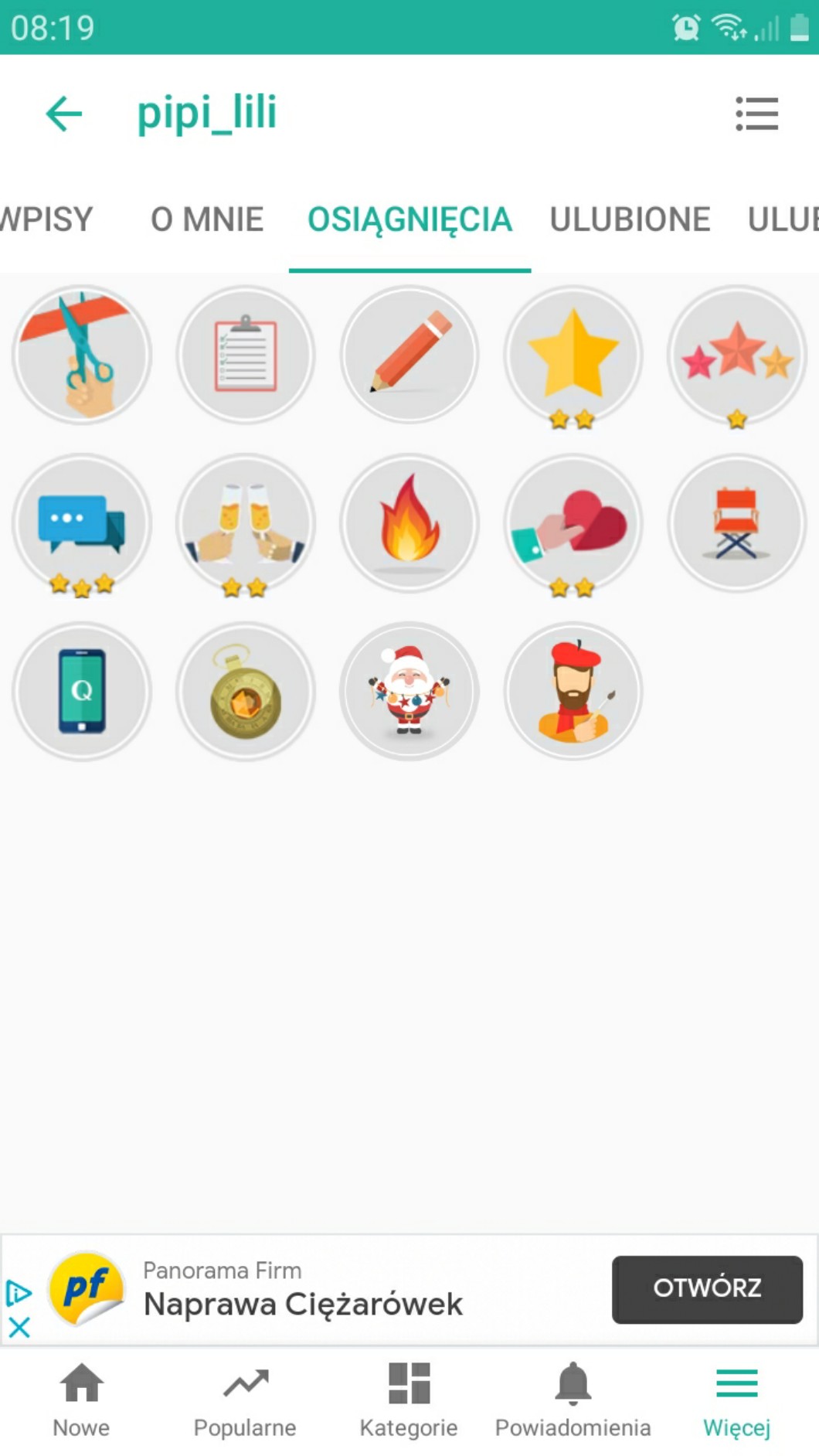Check Powiadomienia notifications
819x1456 pixels.
point(573,1399)
